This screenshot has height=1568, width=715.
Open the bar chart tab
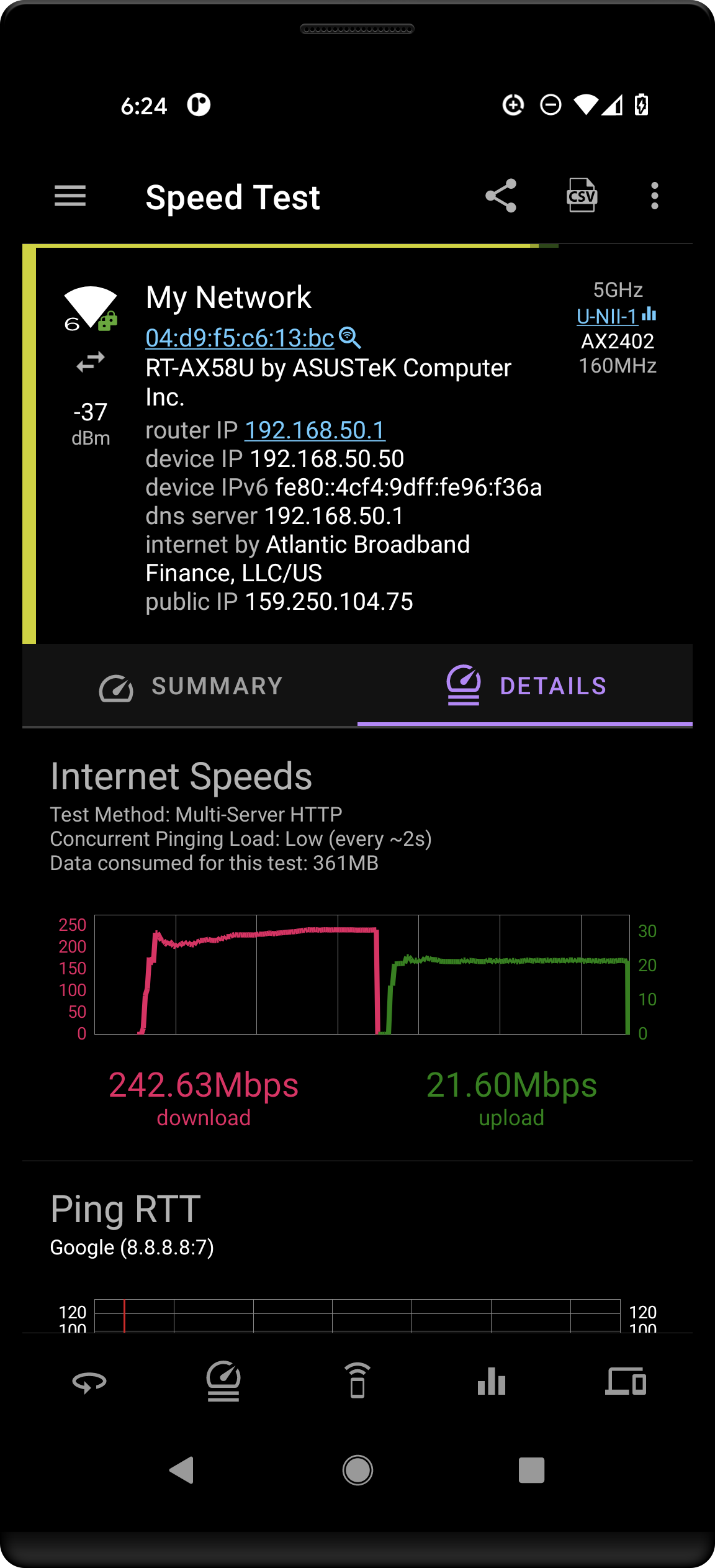click(492, 1382)
